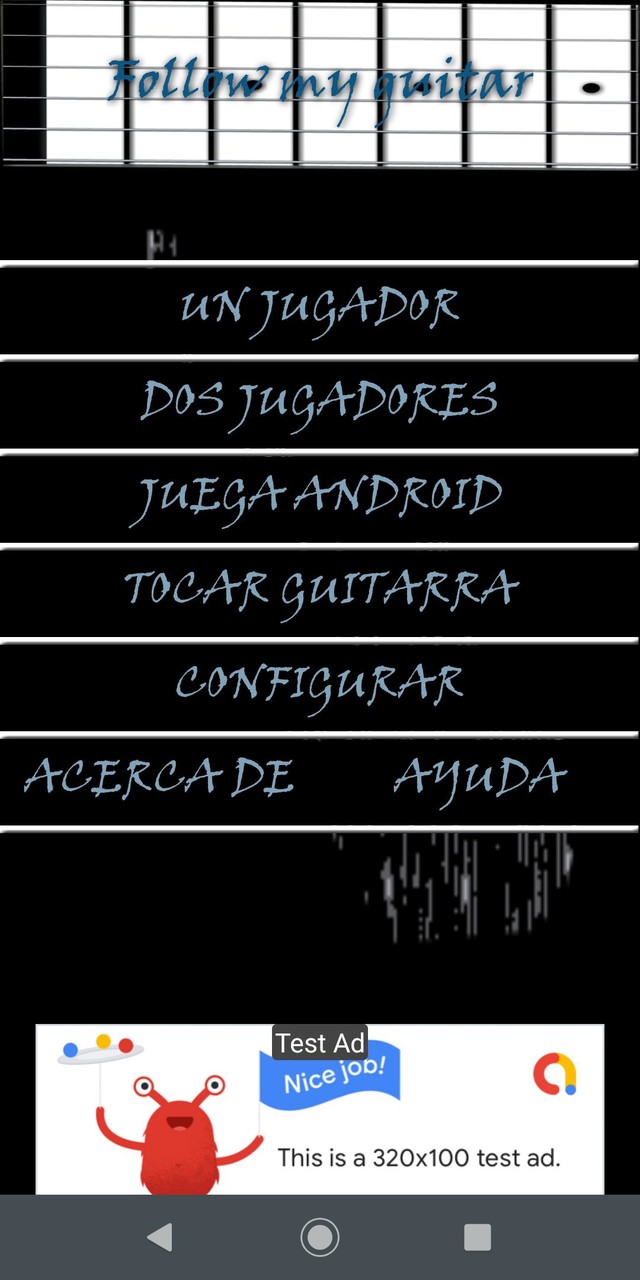This screenshot has width=640, height=1280.
Task: Start the Un Jugador mode
Action: [320, 308]
